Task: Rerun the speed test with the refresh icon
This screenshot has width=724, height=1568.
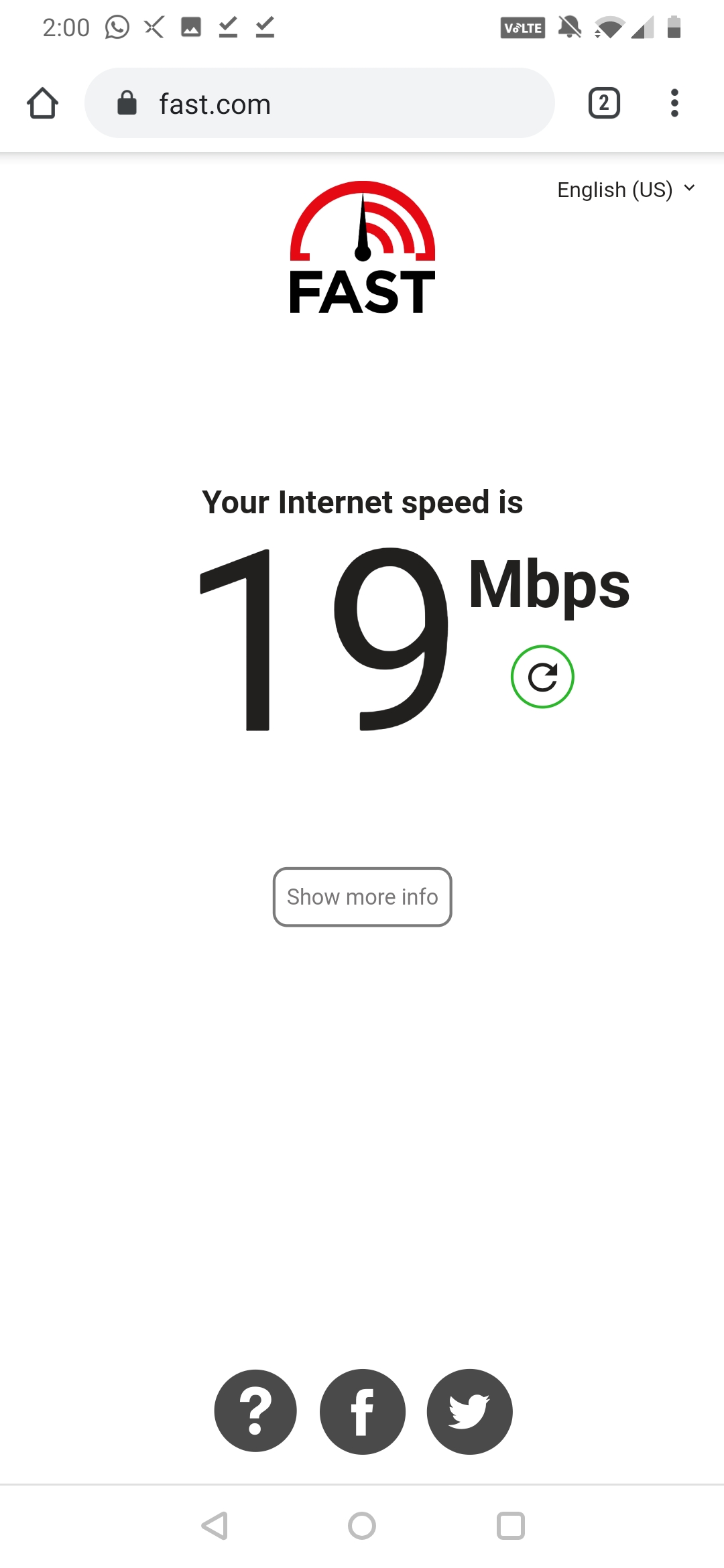Action: point(542,677)
